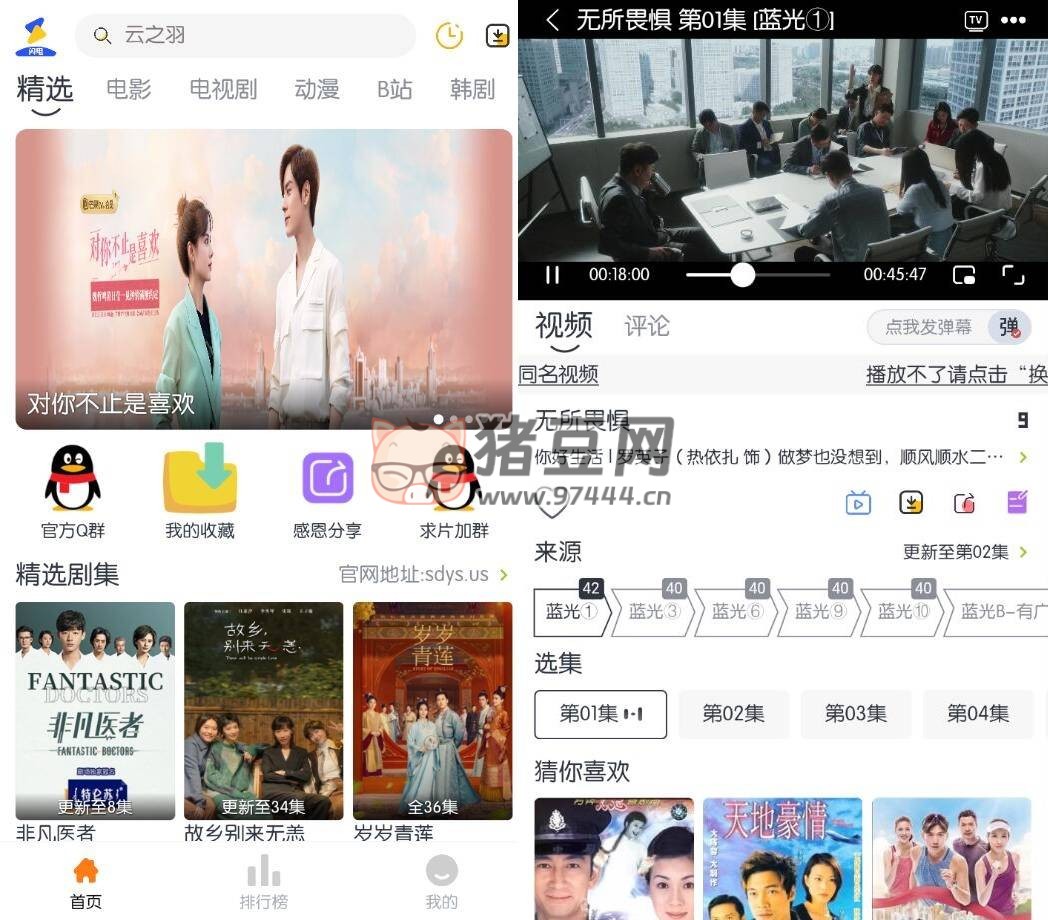This screenshot has width=1048, height=920.
Task: Open the player's three-dot menu
Action: 1013,20
